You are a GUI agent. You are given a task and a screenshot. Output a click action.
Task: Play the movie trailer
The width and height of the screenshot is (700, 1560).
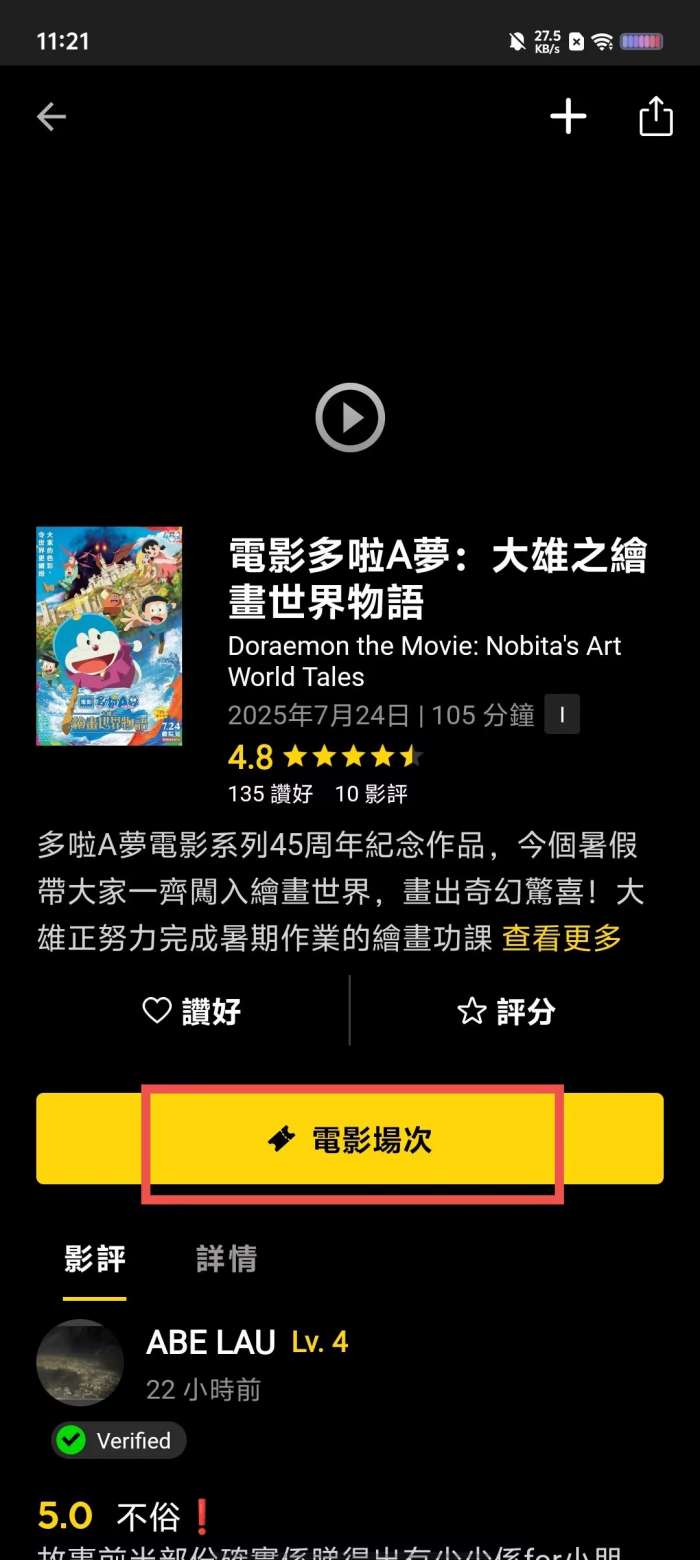tap(350, 417)
